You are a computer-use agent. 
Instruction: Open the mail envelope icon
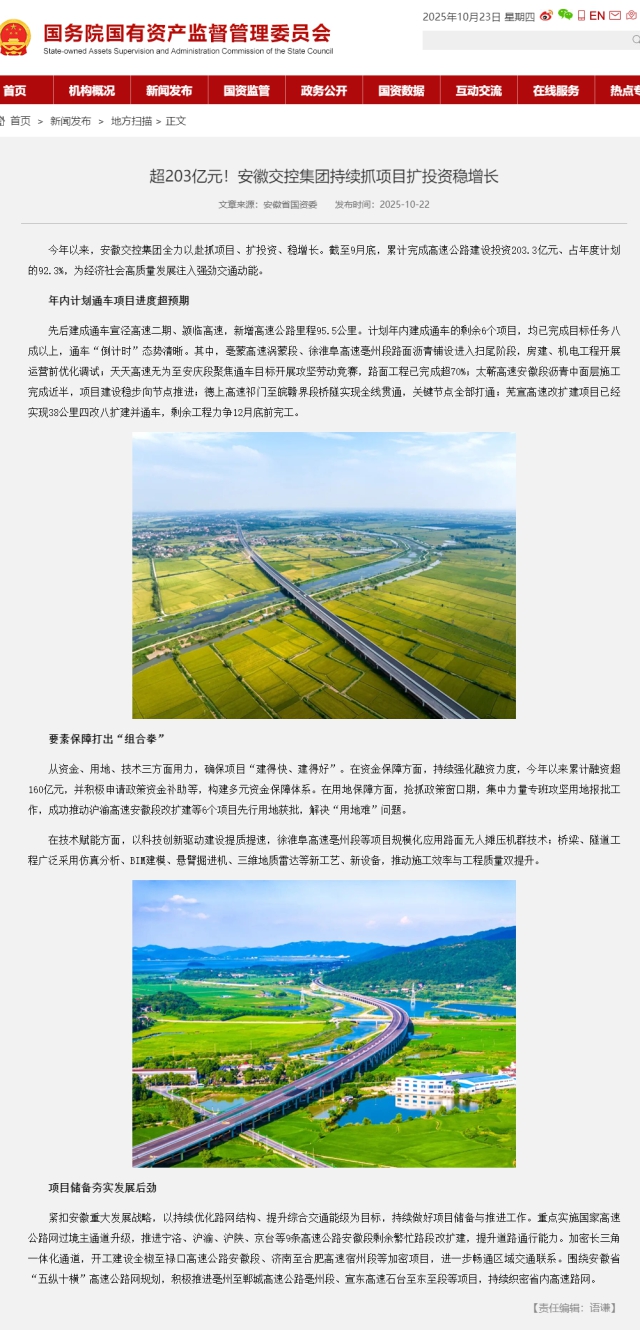(616, 16)
